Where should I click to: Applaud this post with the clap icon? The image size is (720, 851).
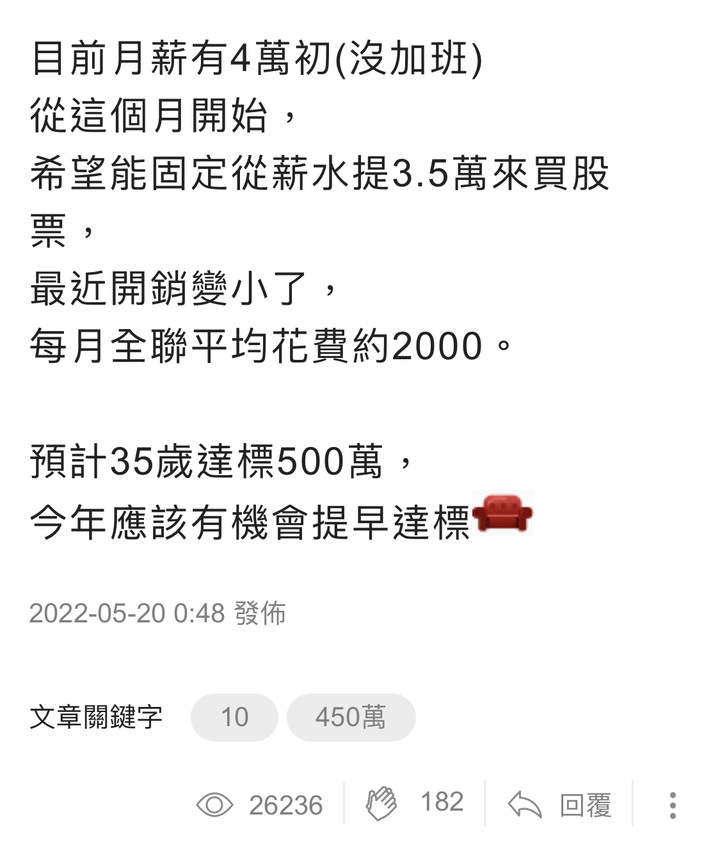(x=382, y=803)
